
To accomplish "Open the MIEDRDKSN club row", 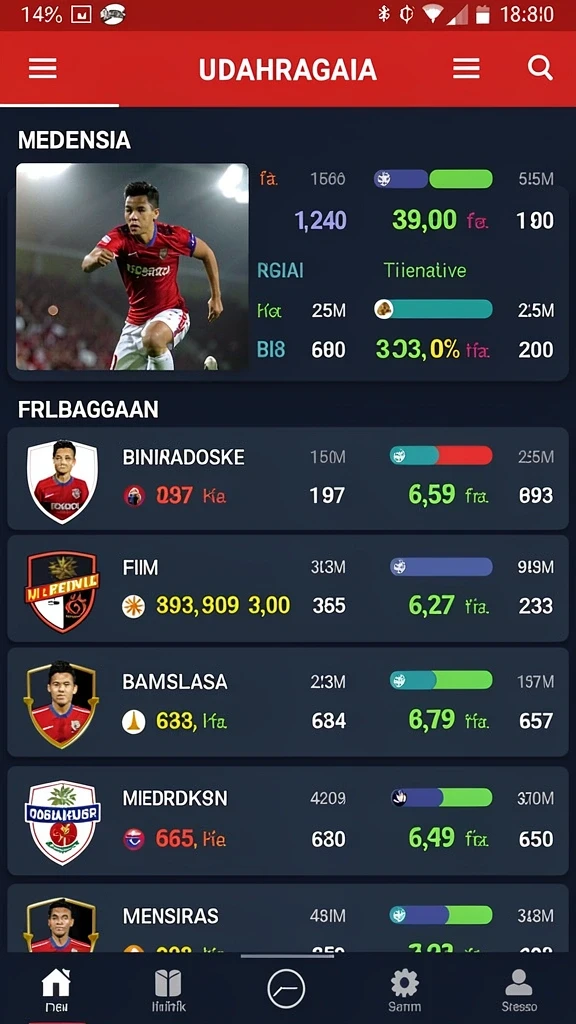I will (x=288, y=821).
